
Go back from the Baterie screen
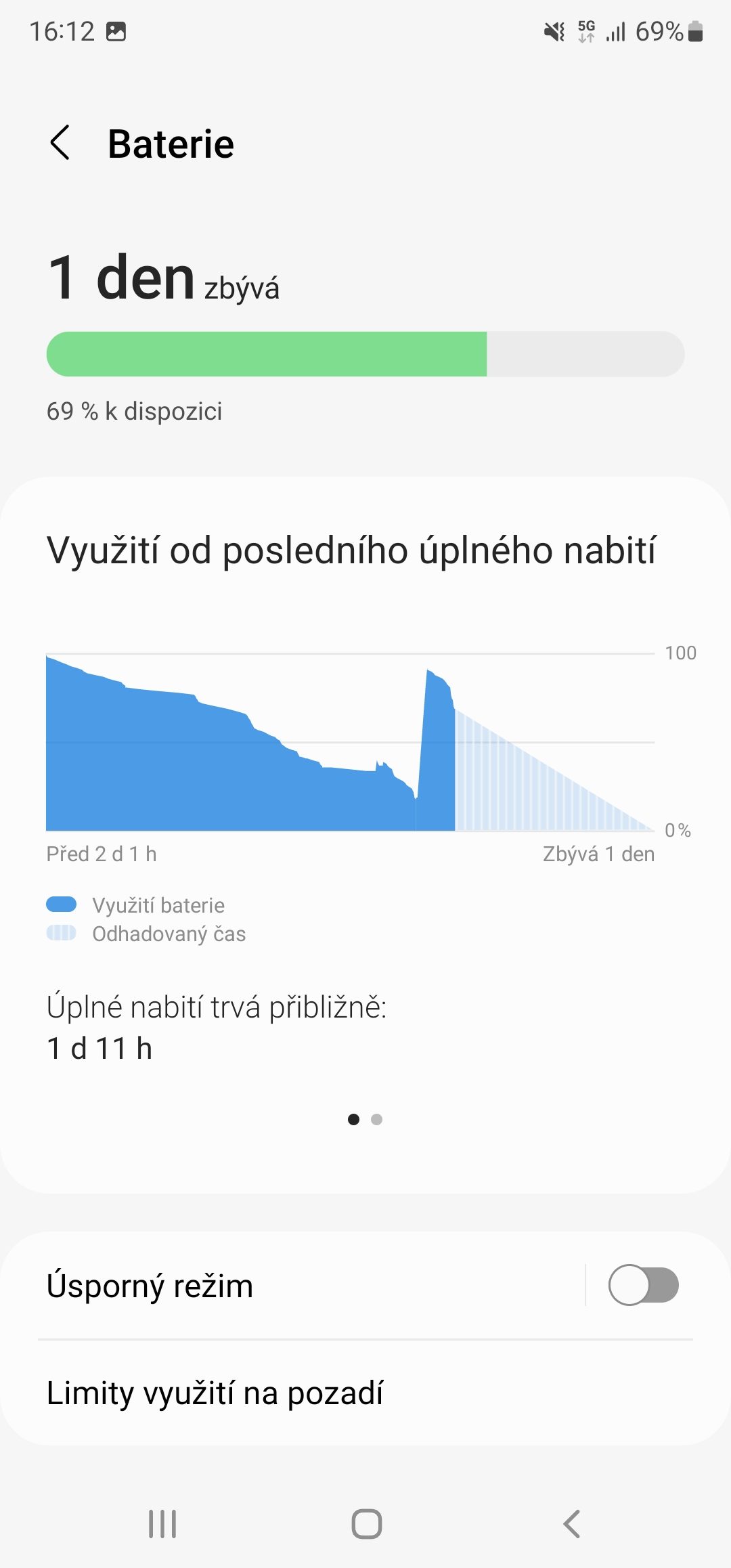click(x=60, y=143)
